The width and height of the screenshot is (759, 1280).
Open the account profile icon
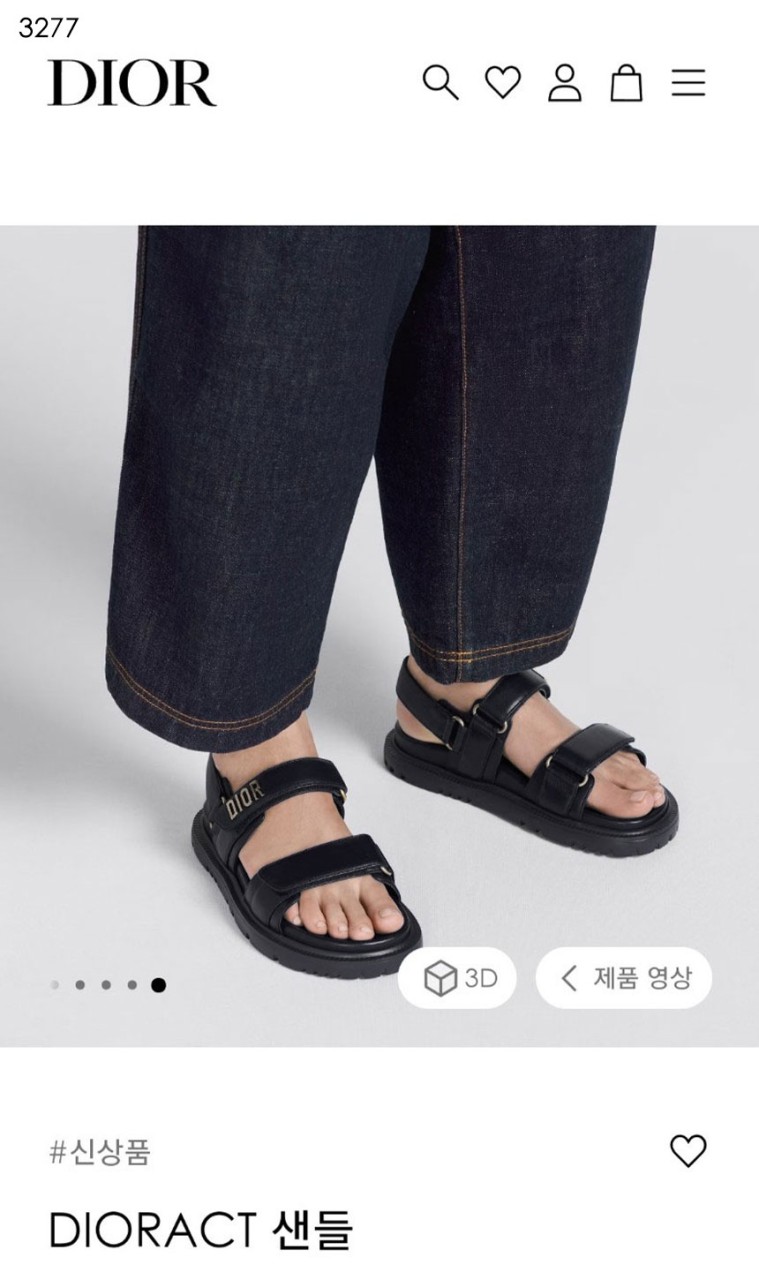click(x=565, y=82)
